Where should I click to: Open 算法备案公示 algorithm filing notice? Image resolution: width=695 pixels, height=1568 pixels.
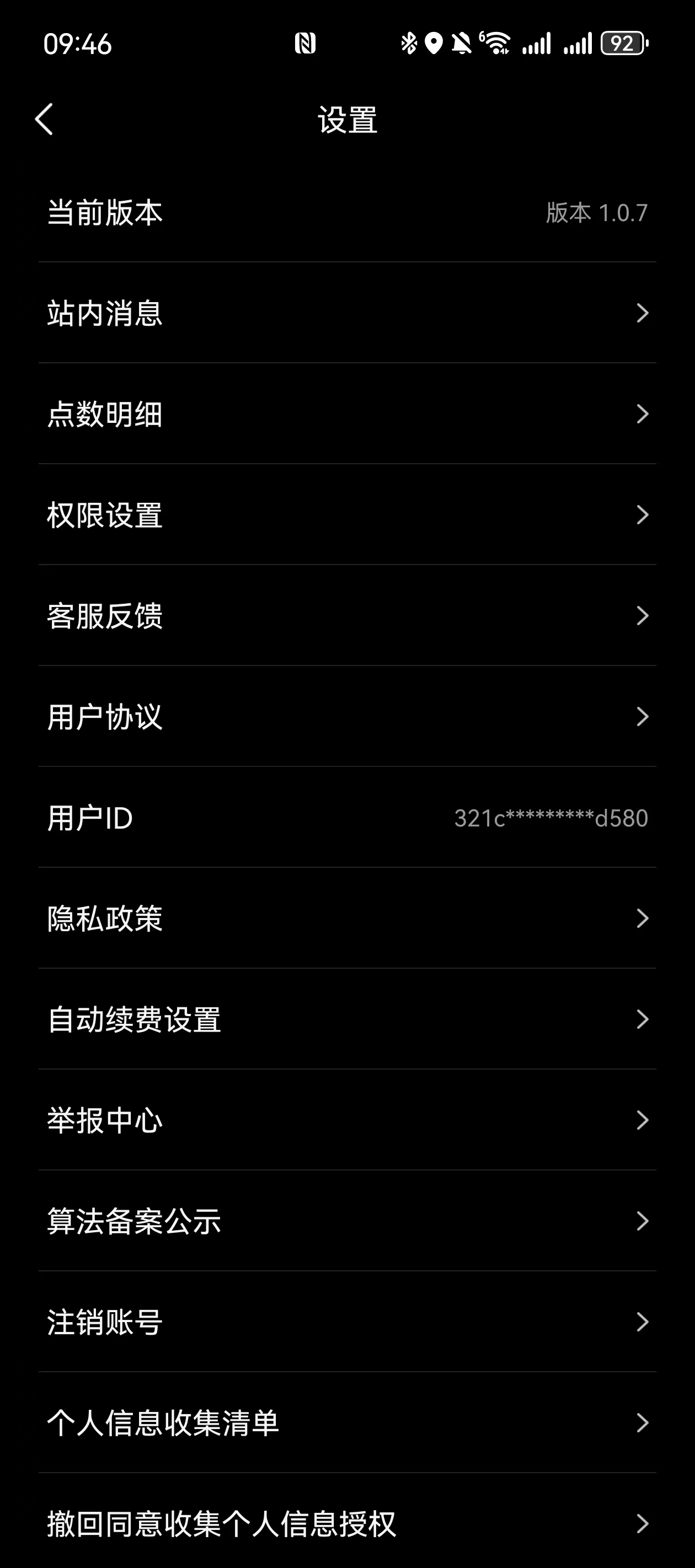[643, 1221]
